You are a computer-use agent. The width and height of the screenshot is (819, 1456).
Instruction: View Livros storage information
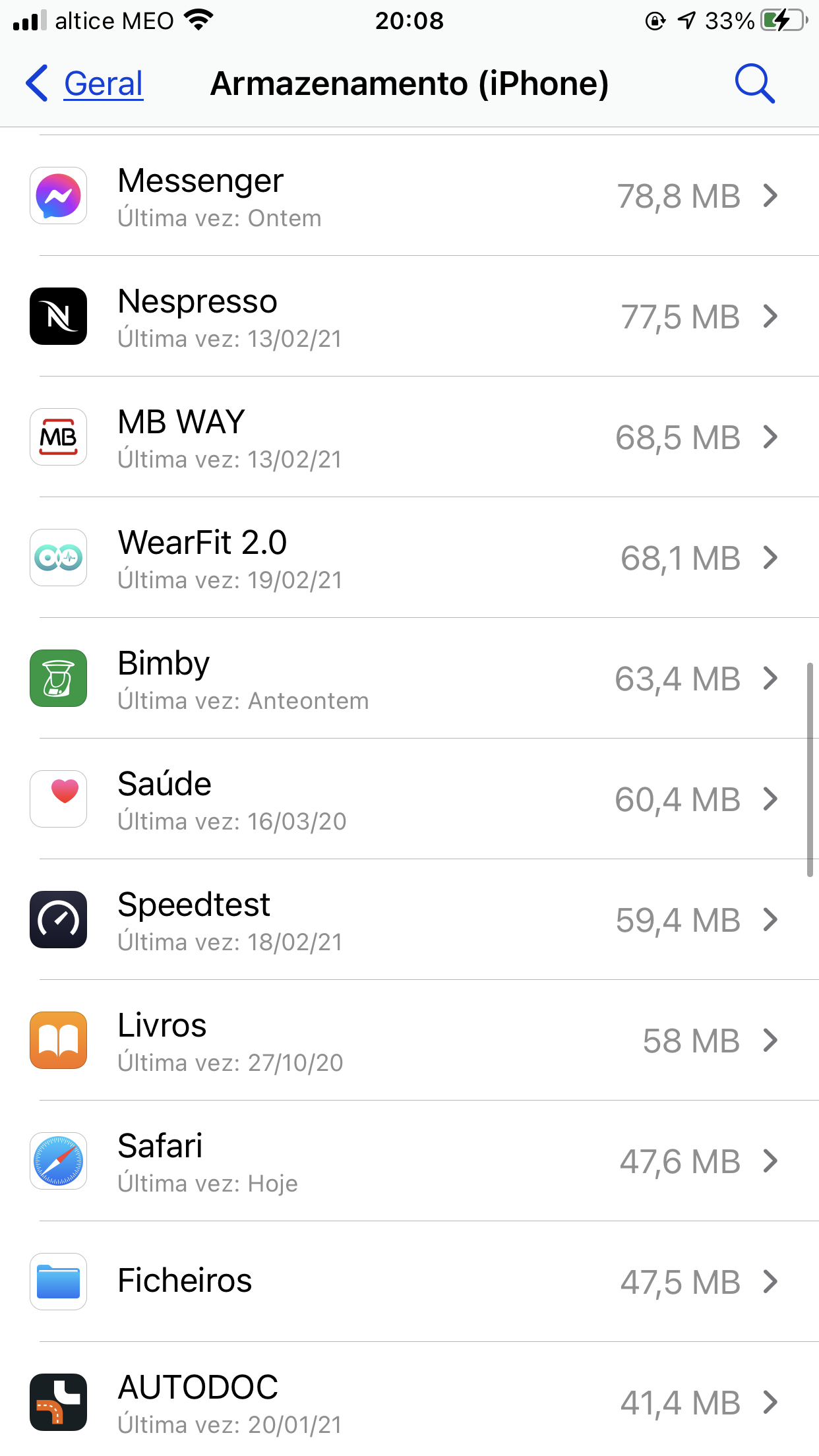[409, 1041]
